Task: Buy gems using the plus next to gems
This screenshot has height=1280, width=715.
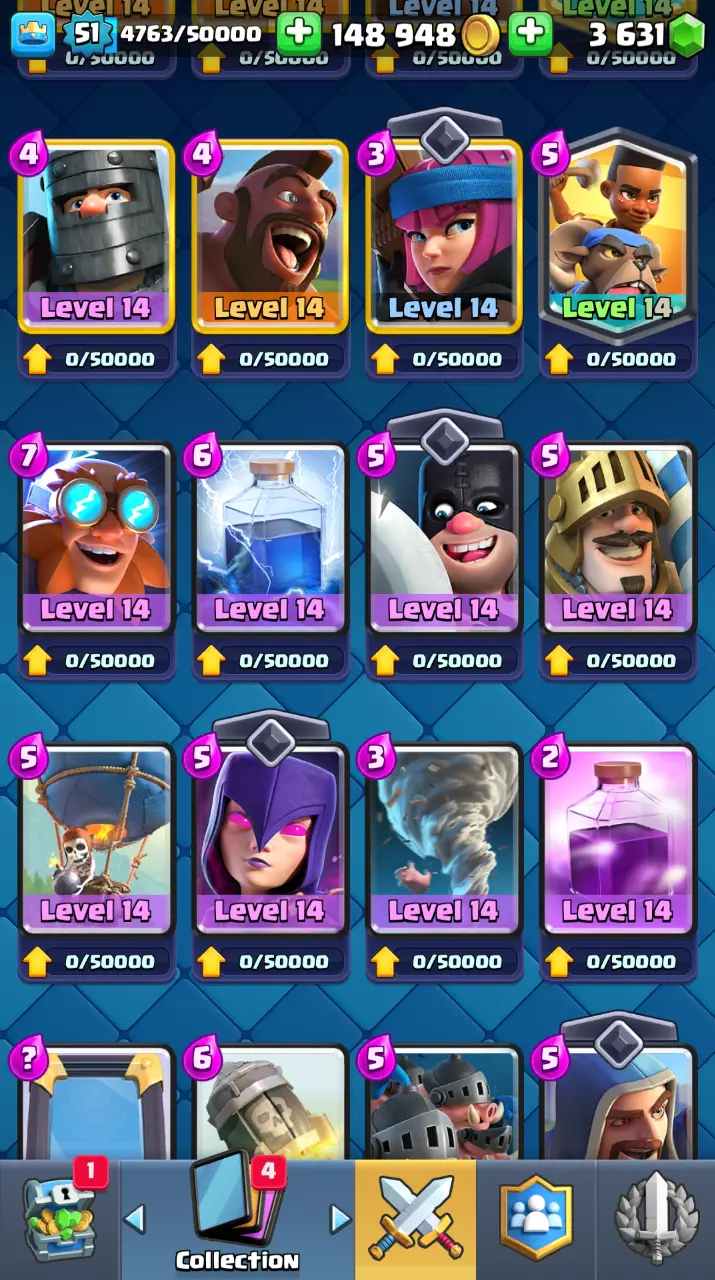Action: pyautogui.click(x=530, y=35)
